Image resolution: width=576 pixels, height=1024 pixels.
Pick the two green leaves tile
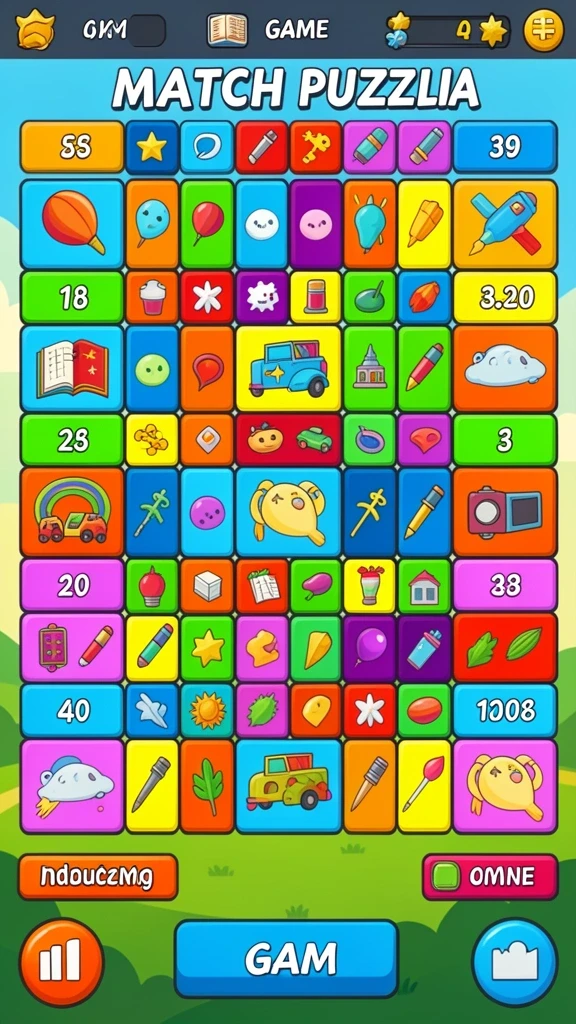(505, 647)
